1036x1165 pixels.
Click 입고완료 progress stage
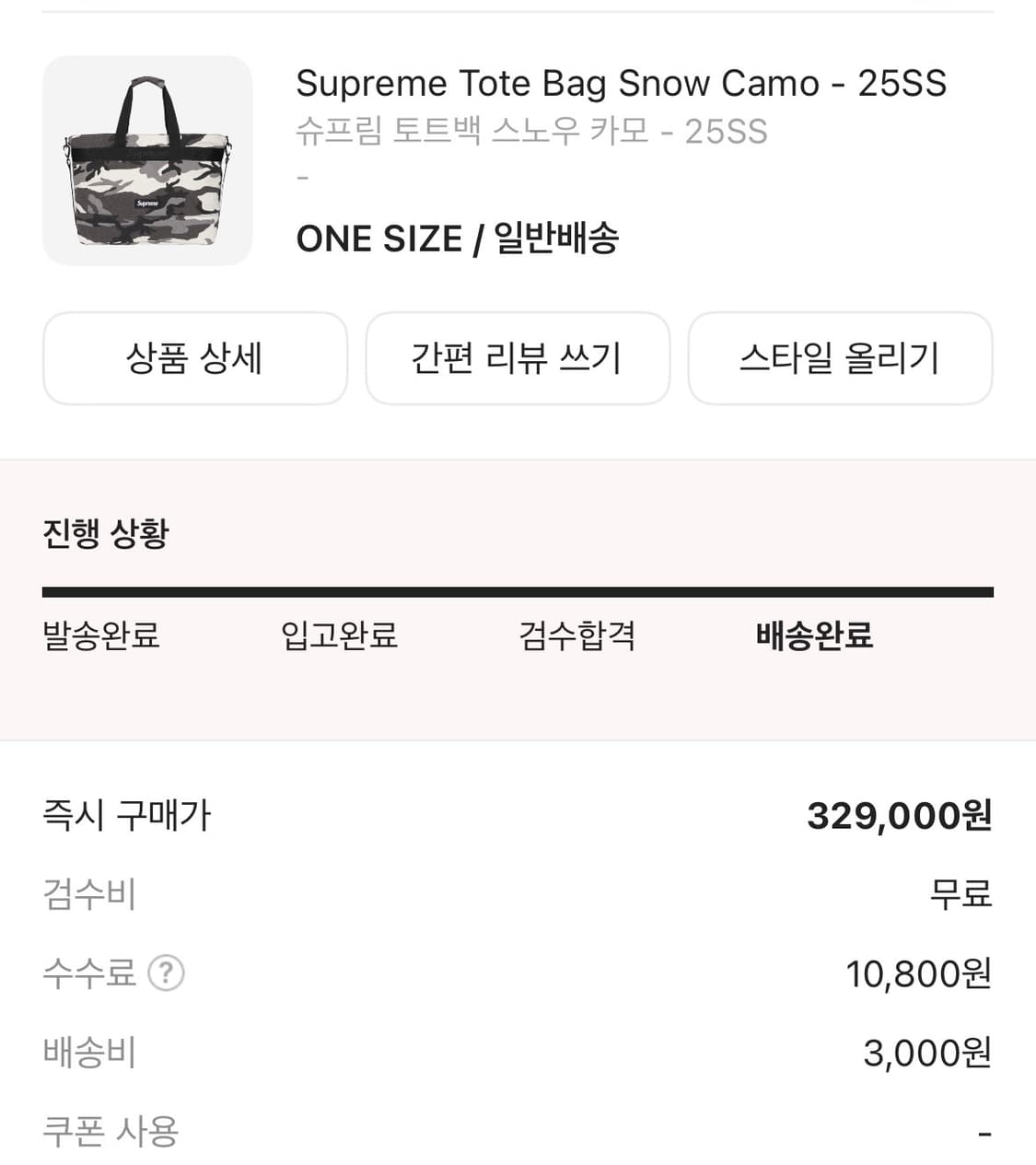pyautogui.click(x=338, y=635)
